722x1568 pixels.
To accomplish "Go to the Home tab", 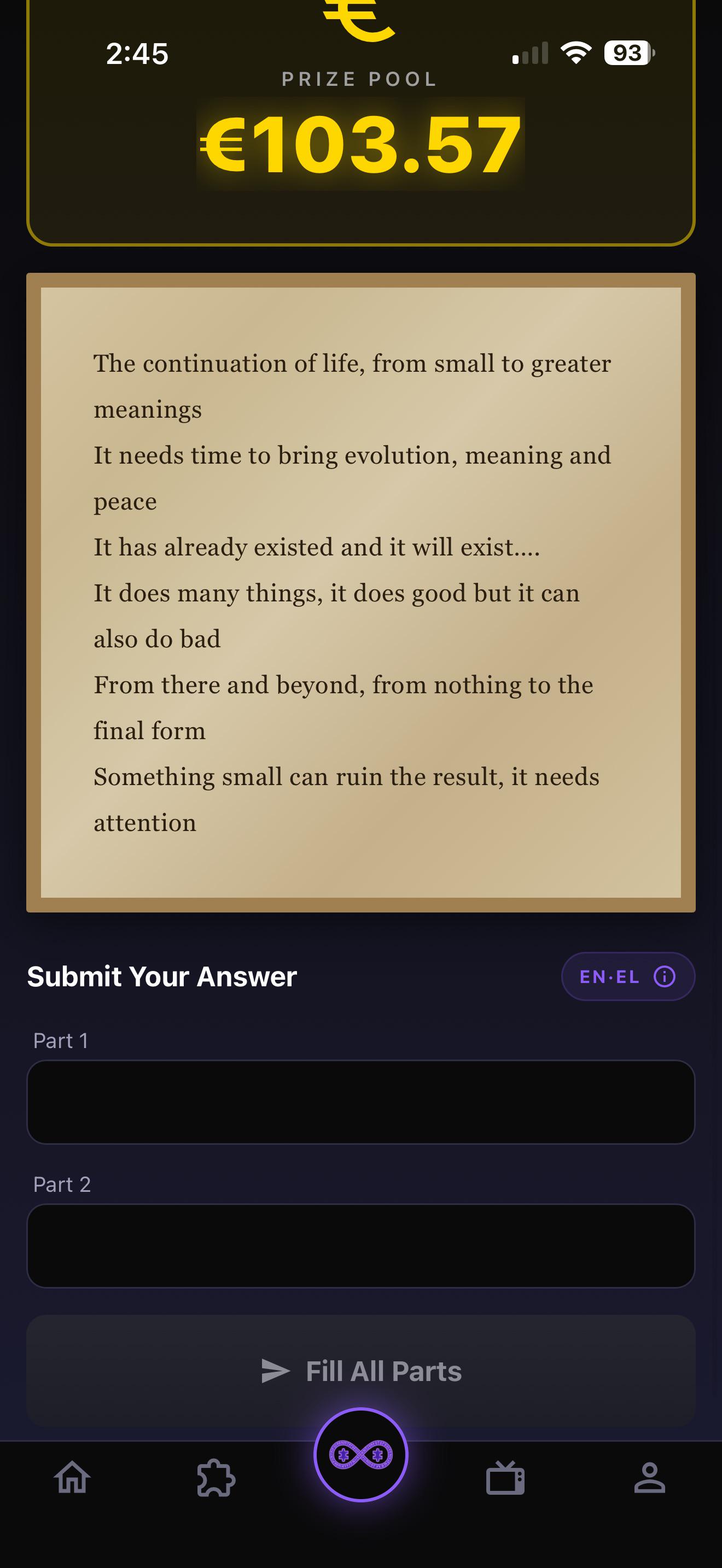I will pyautogui.click(x=72, y=1478).
